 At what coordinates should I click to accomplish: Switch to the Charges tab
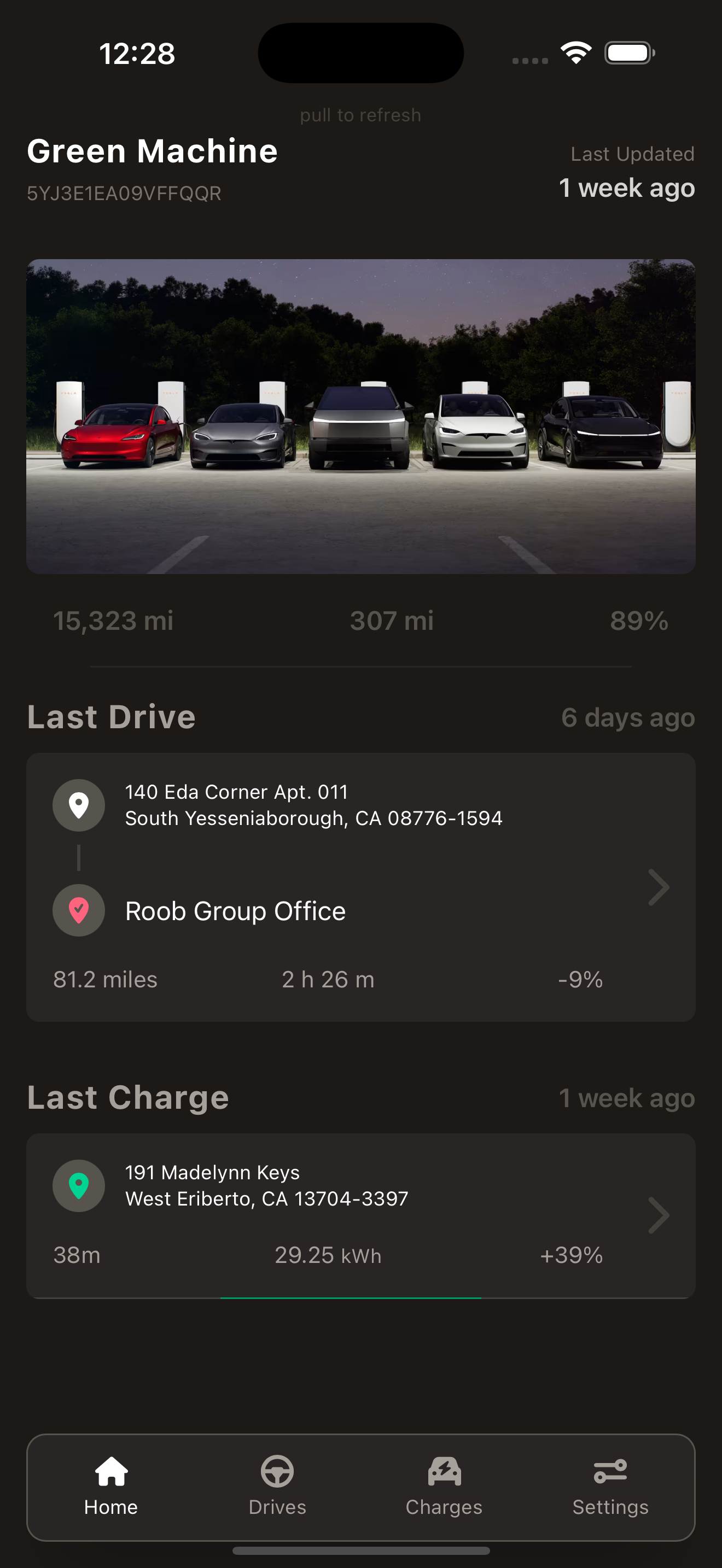tap(444, 1485)
